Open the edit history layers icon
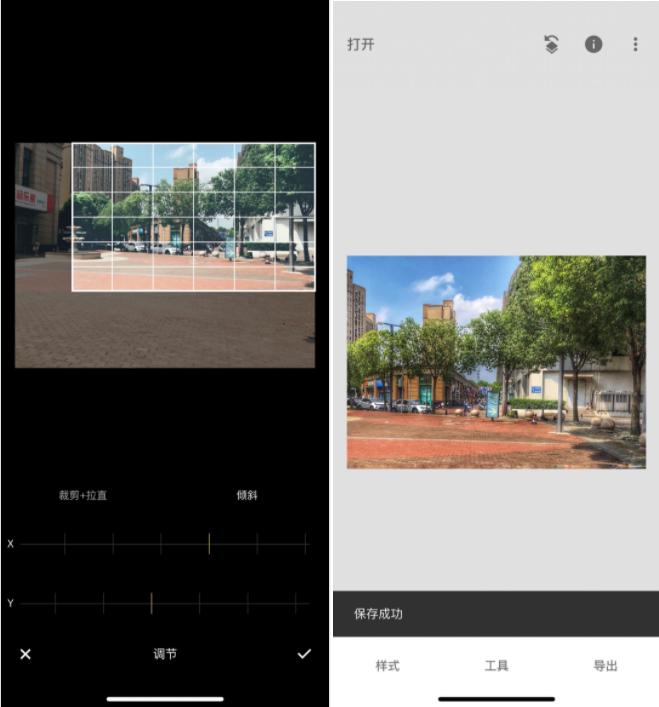 pos(551,45)
